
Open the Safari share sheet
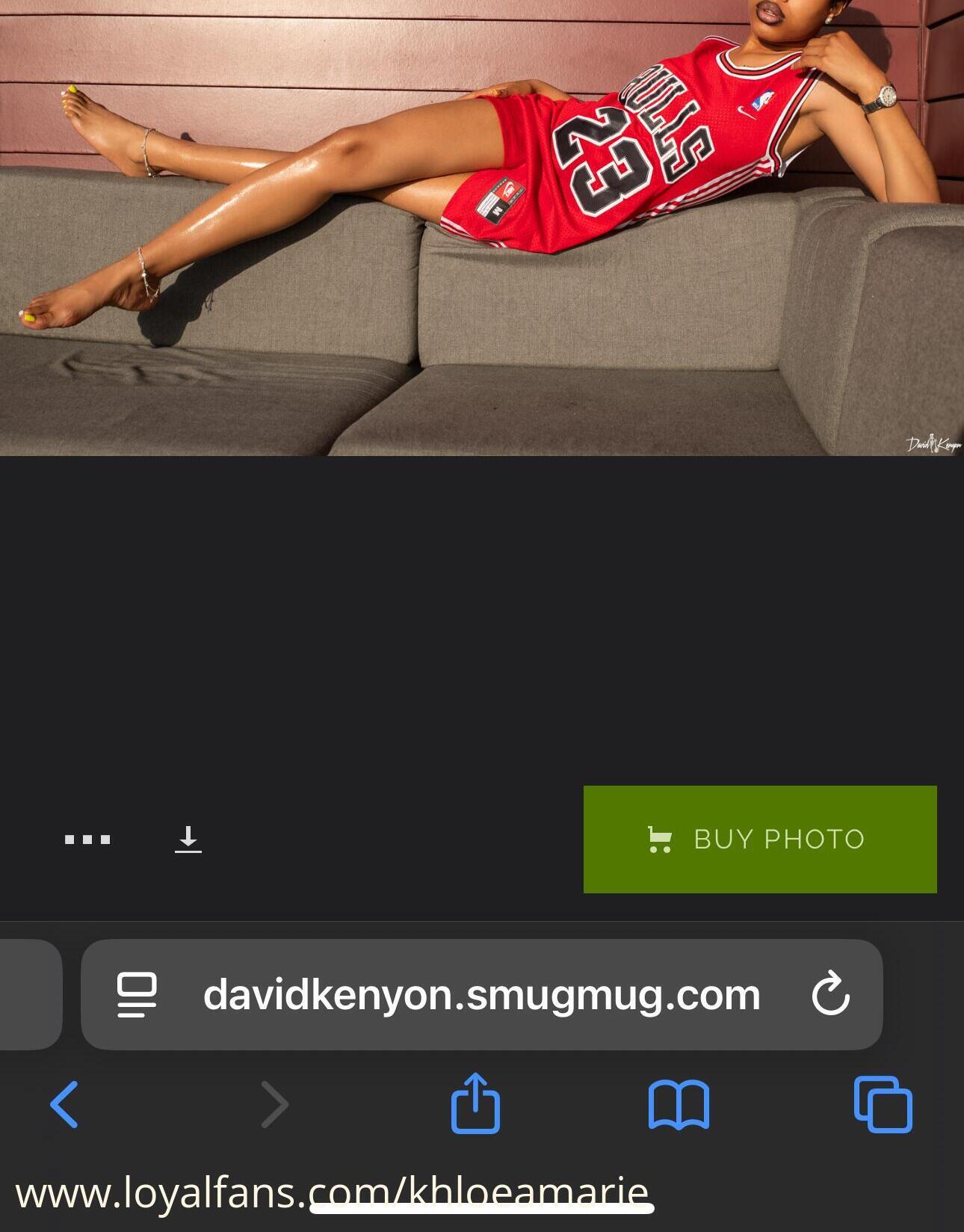475,1103
